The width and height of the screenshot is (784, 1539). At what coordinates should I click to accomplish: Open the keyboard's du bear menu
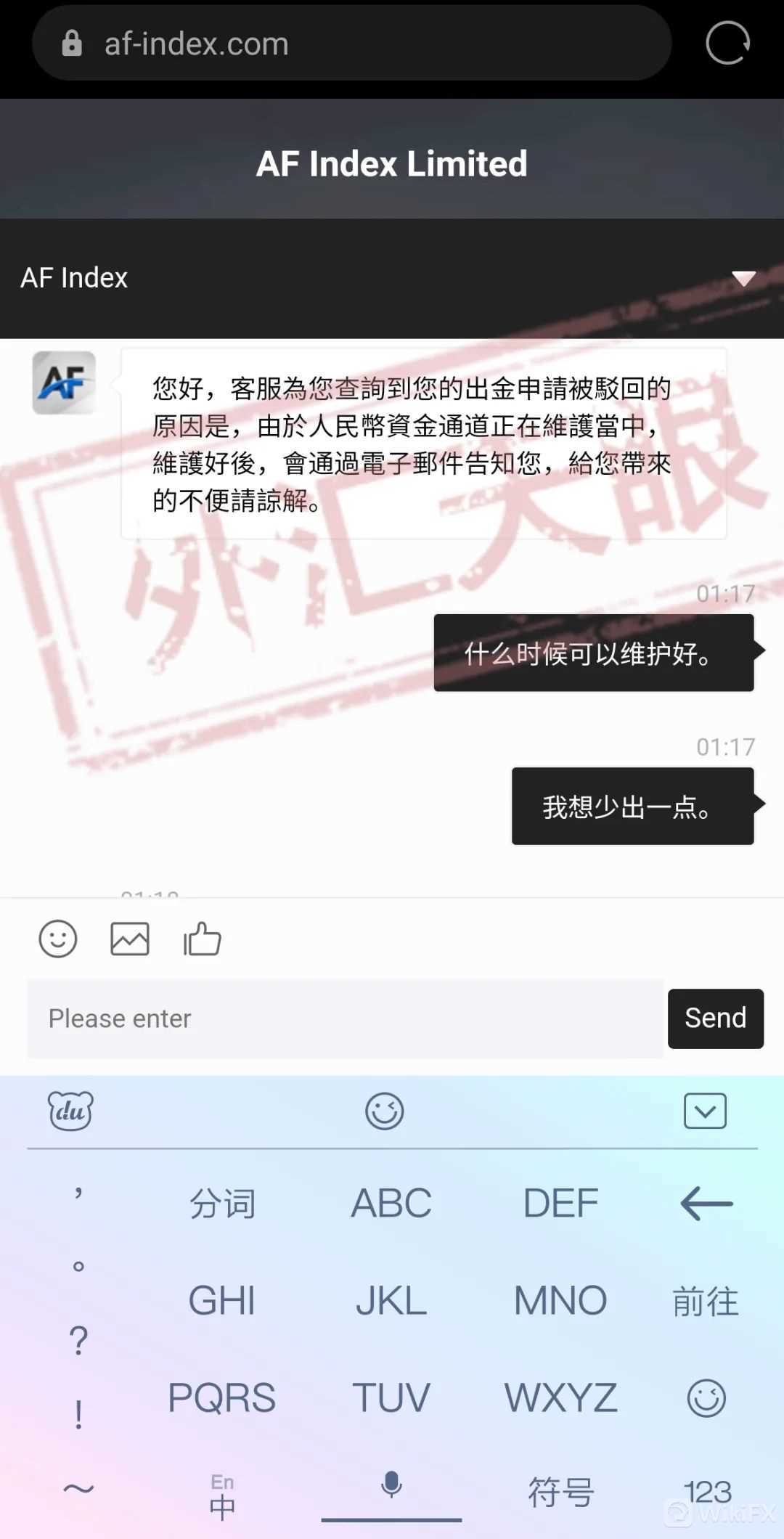(70, 1111)
